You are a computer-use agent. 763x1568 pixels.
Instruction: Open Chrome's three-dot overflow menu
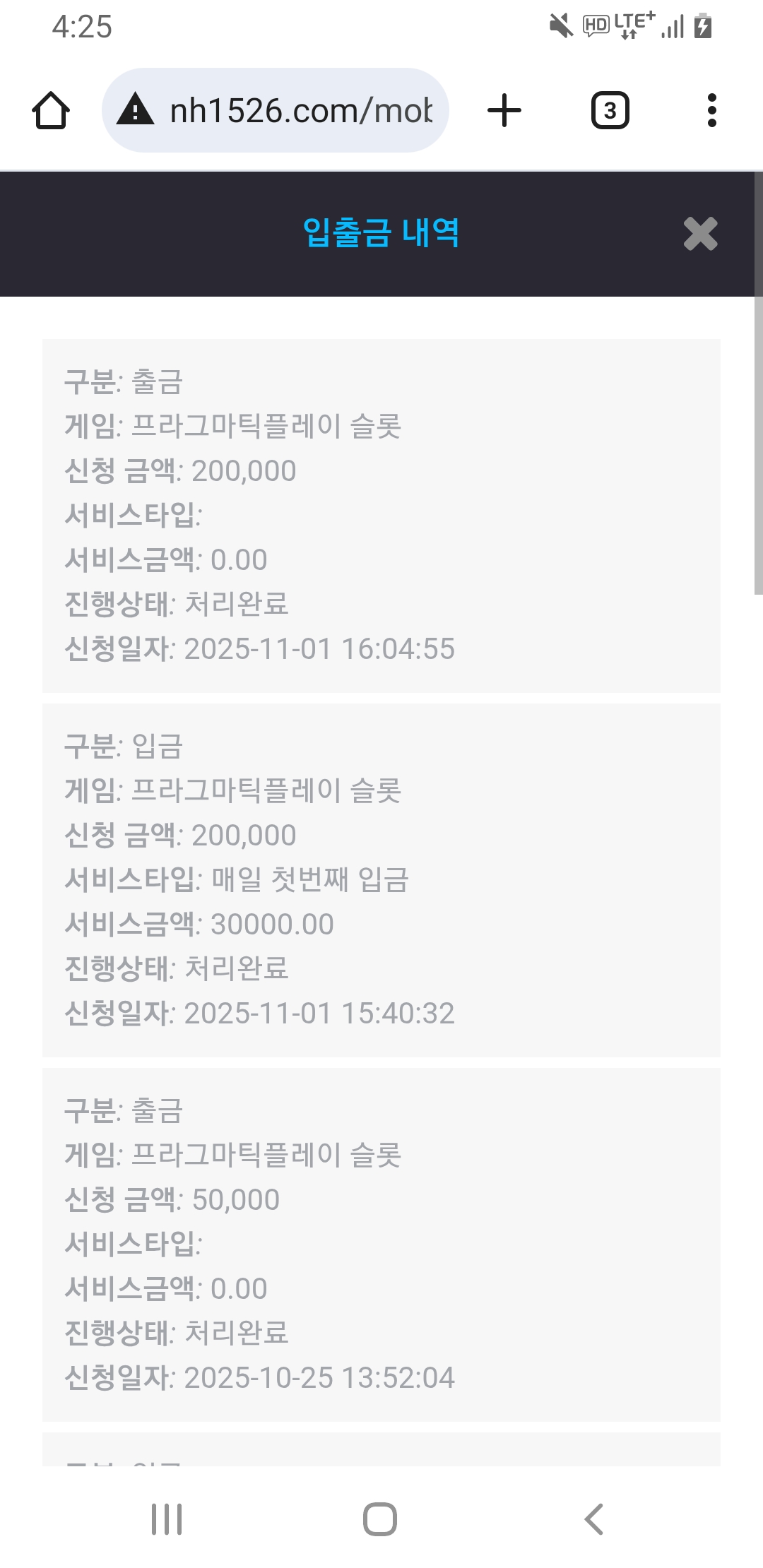point(711,109)
